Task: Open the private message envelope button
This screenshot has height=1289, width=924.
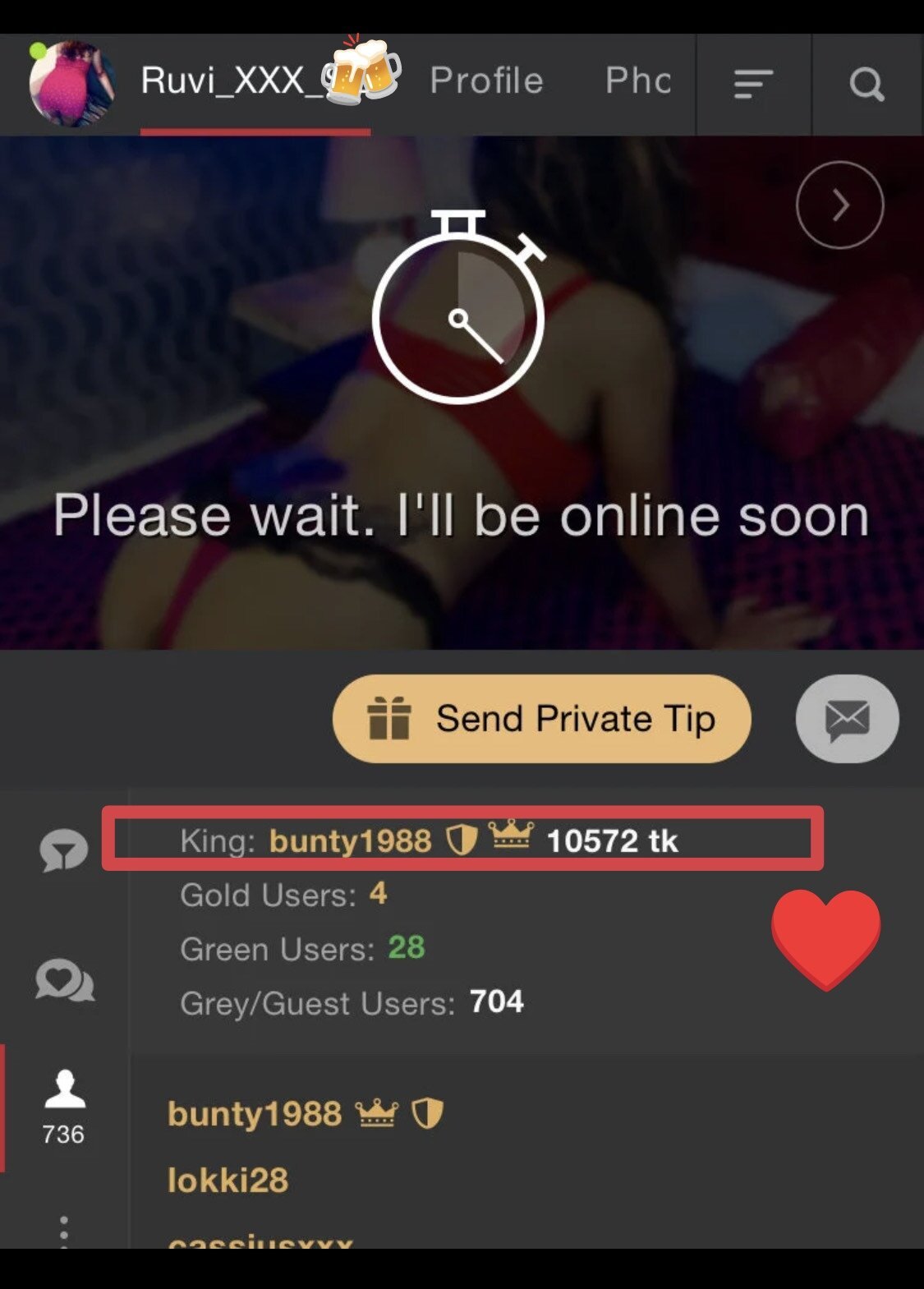Action: pos(847,719)
